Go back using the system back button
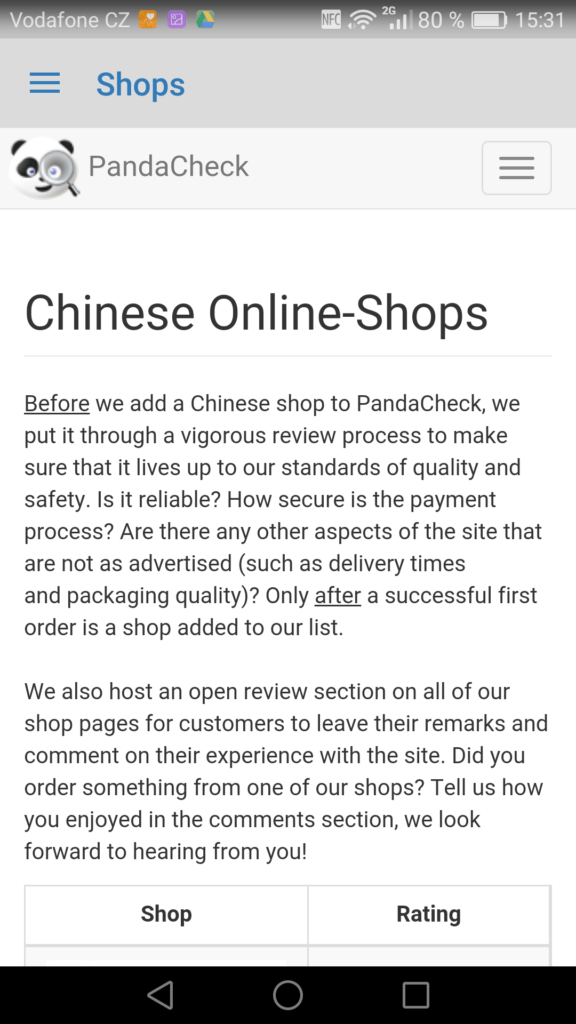576x1024 pixels. (160, 995)
